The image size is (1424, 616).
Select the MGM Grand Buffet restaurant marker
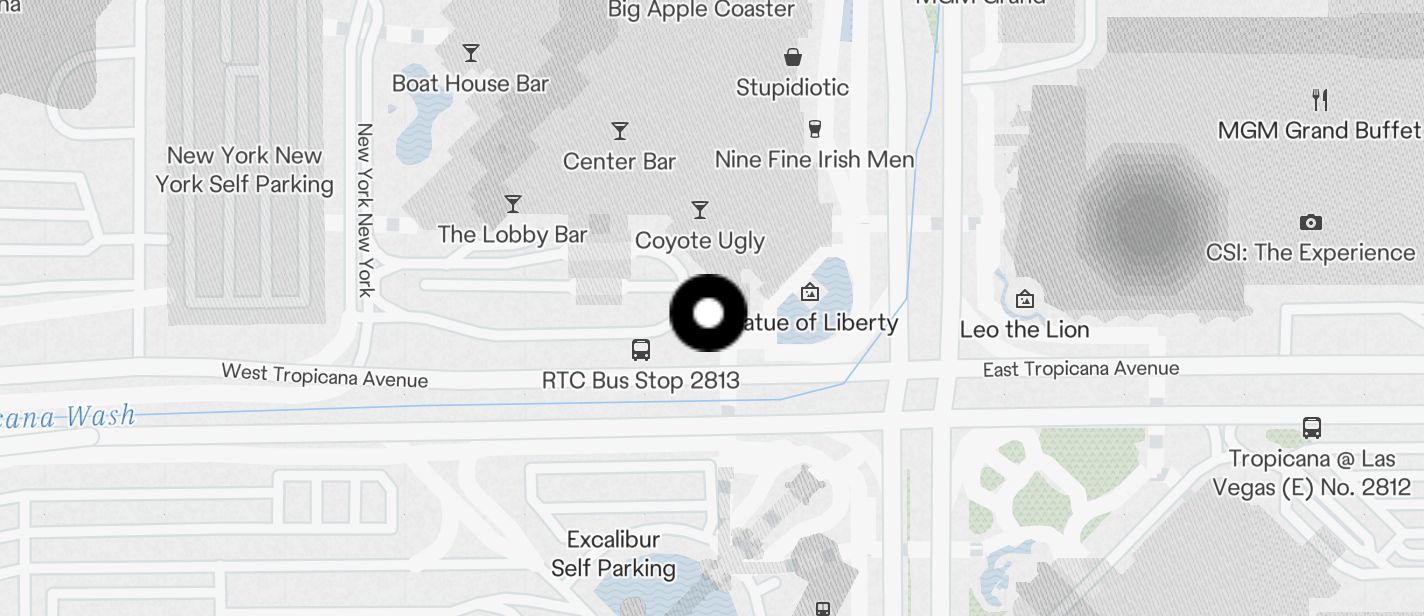coord(1319,99)
